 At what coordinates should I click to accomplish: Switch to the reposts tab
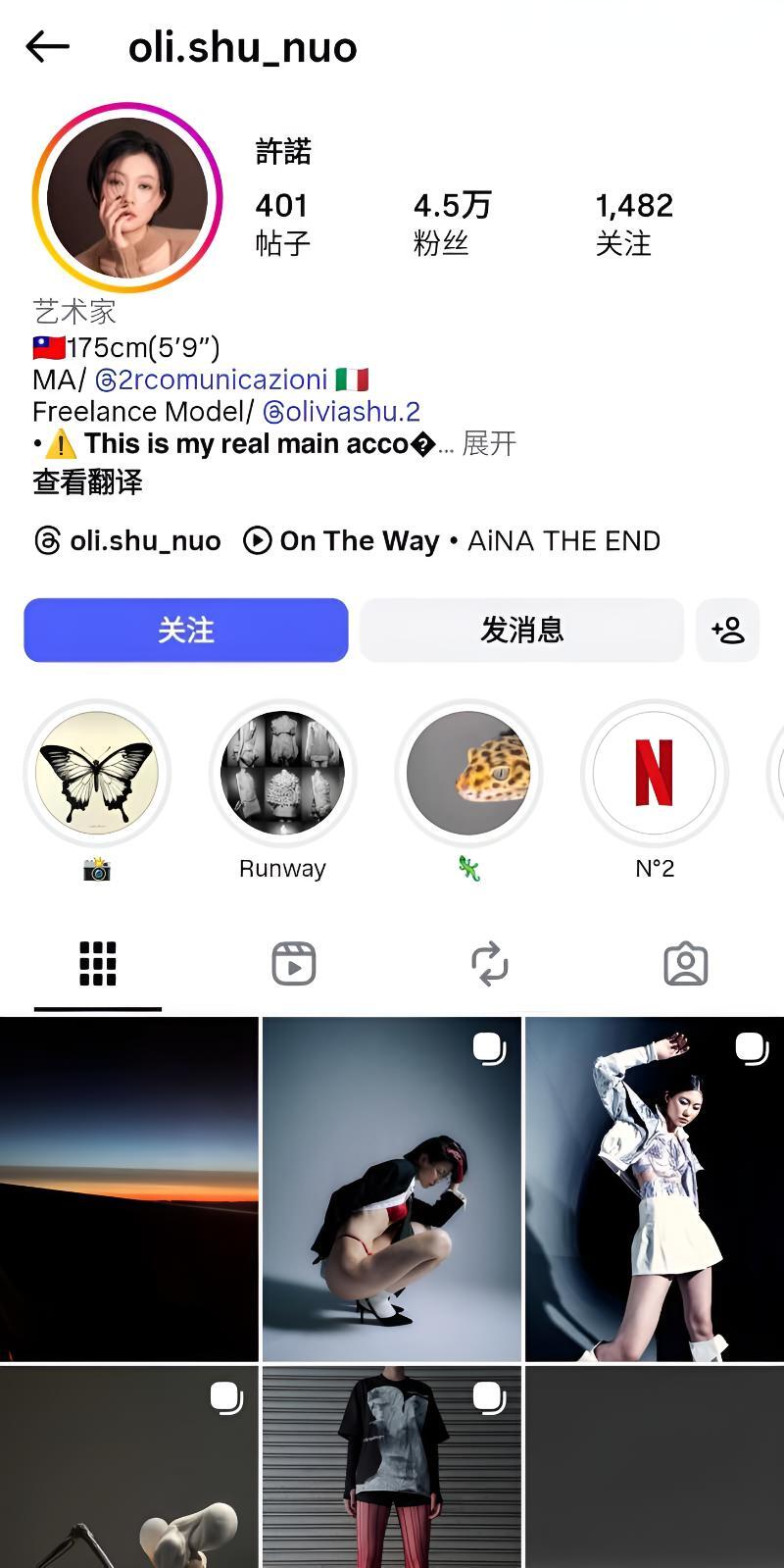[489, 964]
